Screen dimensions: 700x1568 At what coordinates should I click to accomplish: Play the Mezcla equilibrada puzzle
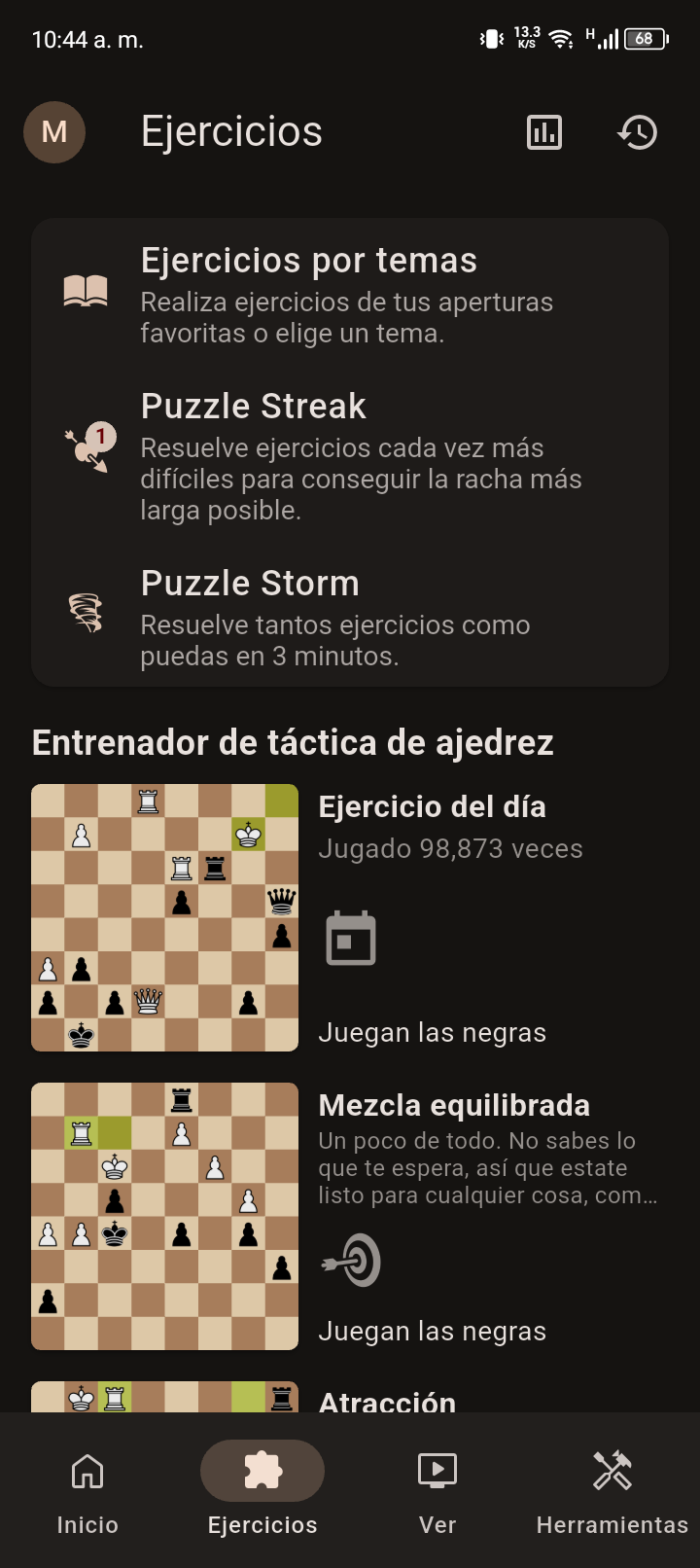(x=350, y=1216)
